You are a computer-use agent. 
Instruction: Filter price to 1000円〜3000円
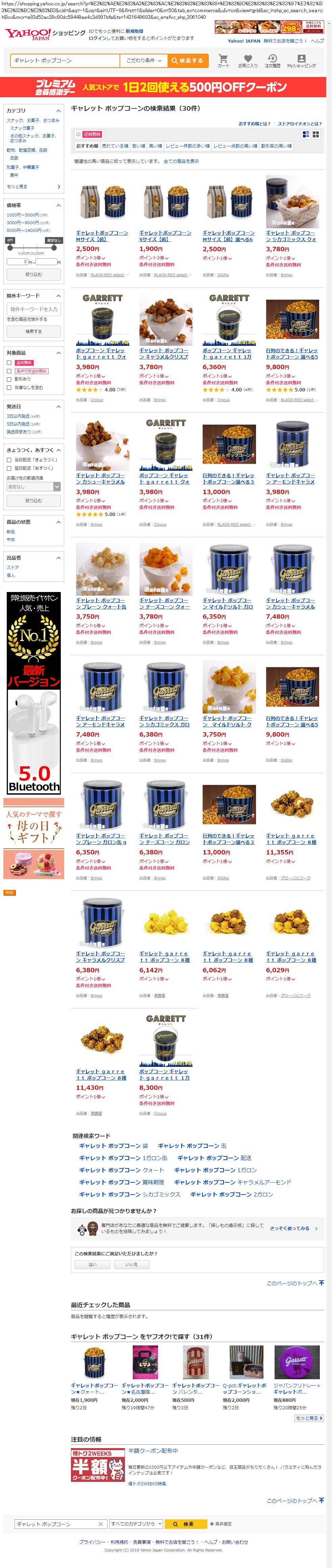point(23,215)
